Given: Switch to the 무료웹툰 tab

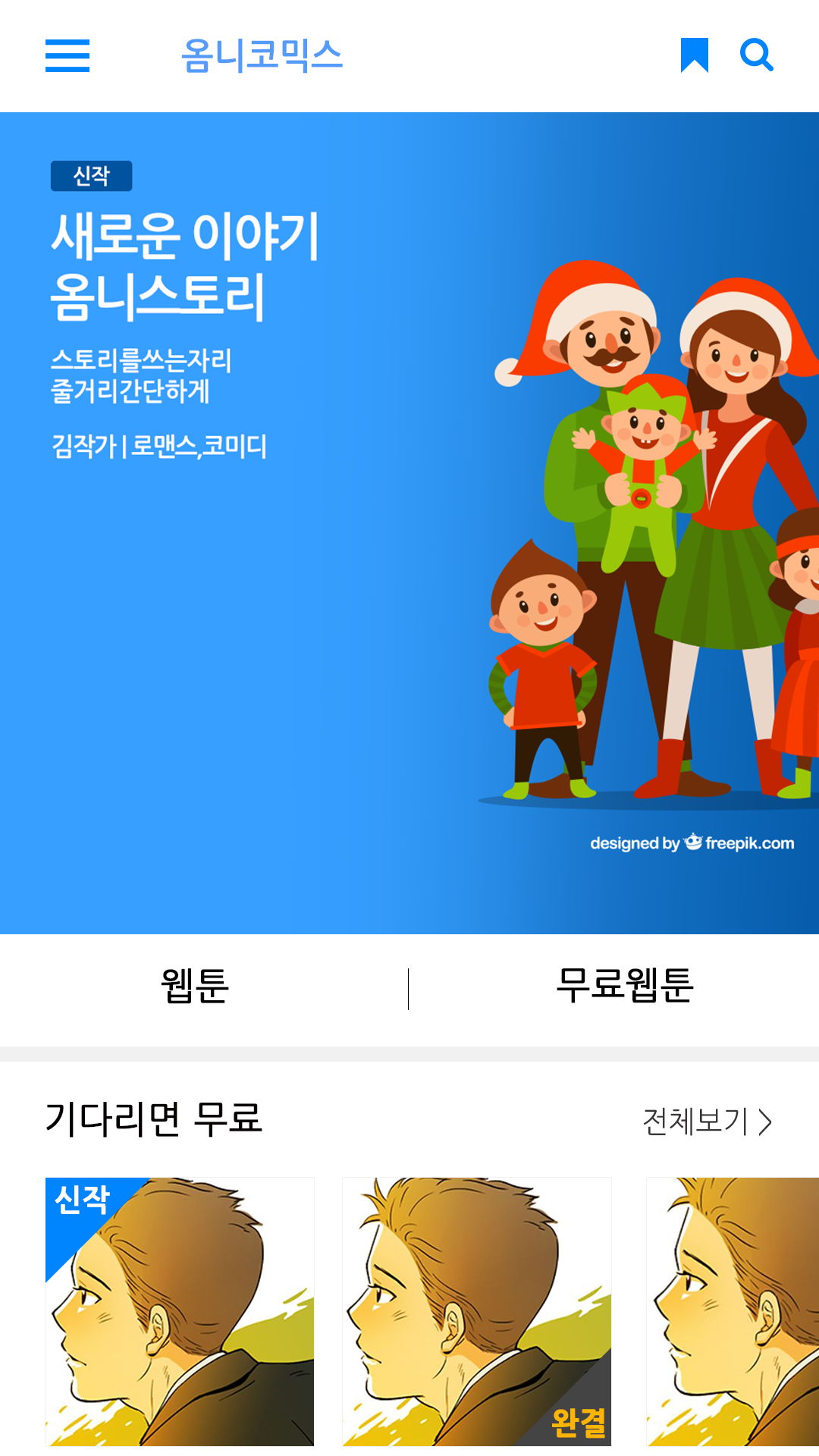Looking at the screenshot, I should click(x=625, y=987).
